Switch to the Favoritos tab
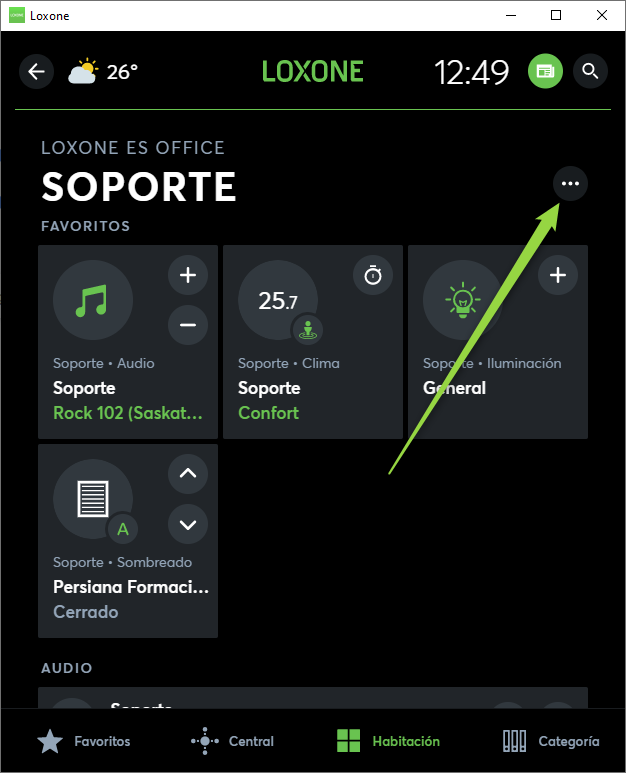This screenshot has height=773, width=626. (x=84, y=741)
